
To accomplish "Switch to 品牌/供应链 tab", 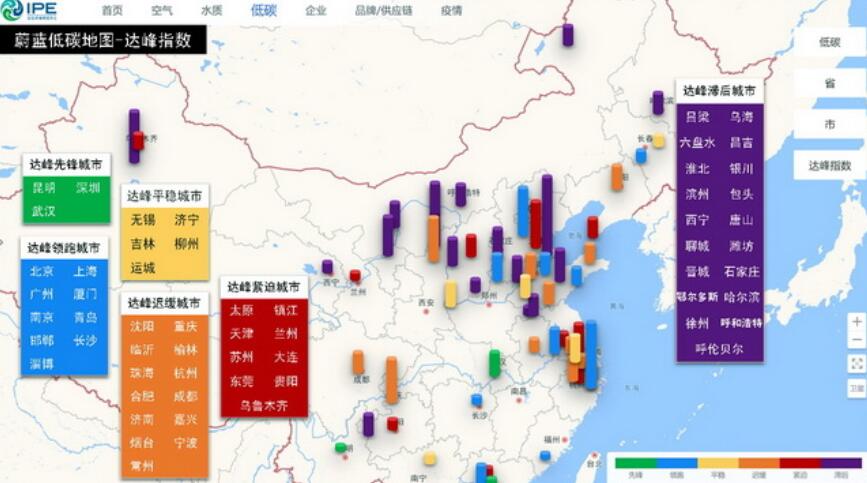I will pyautogui.click(x=383, y=11).
